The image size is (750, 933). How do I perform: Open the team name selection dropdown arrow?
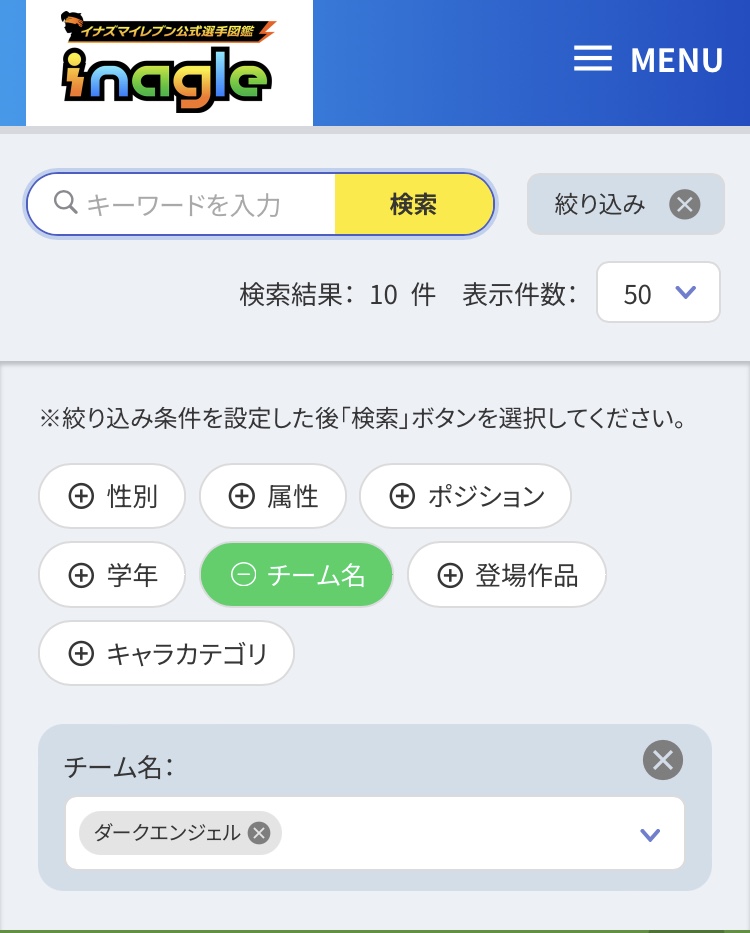(x=650, y=834)
